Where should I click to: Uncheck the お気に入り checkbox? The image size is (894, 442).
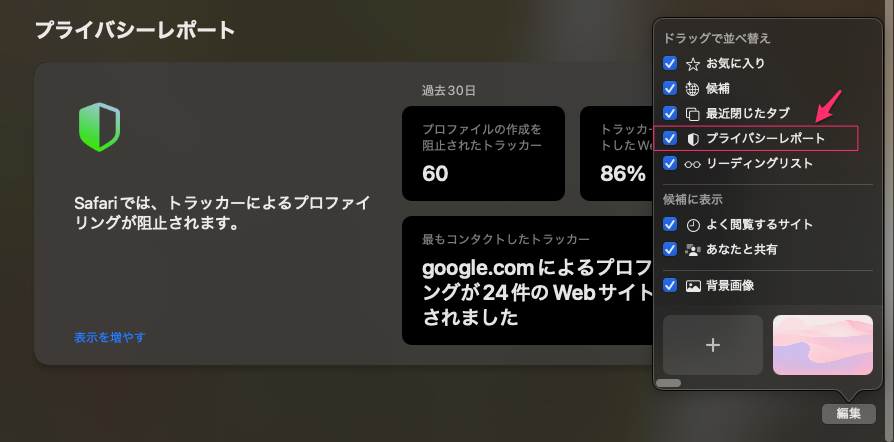click(x=671, y=63)
